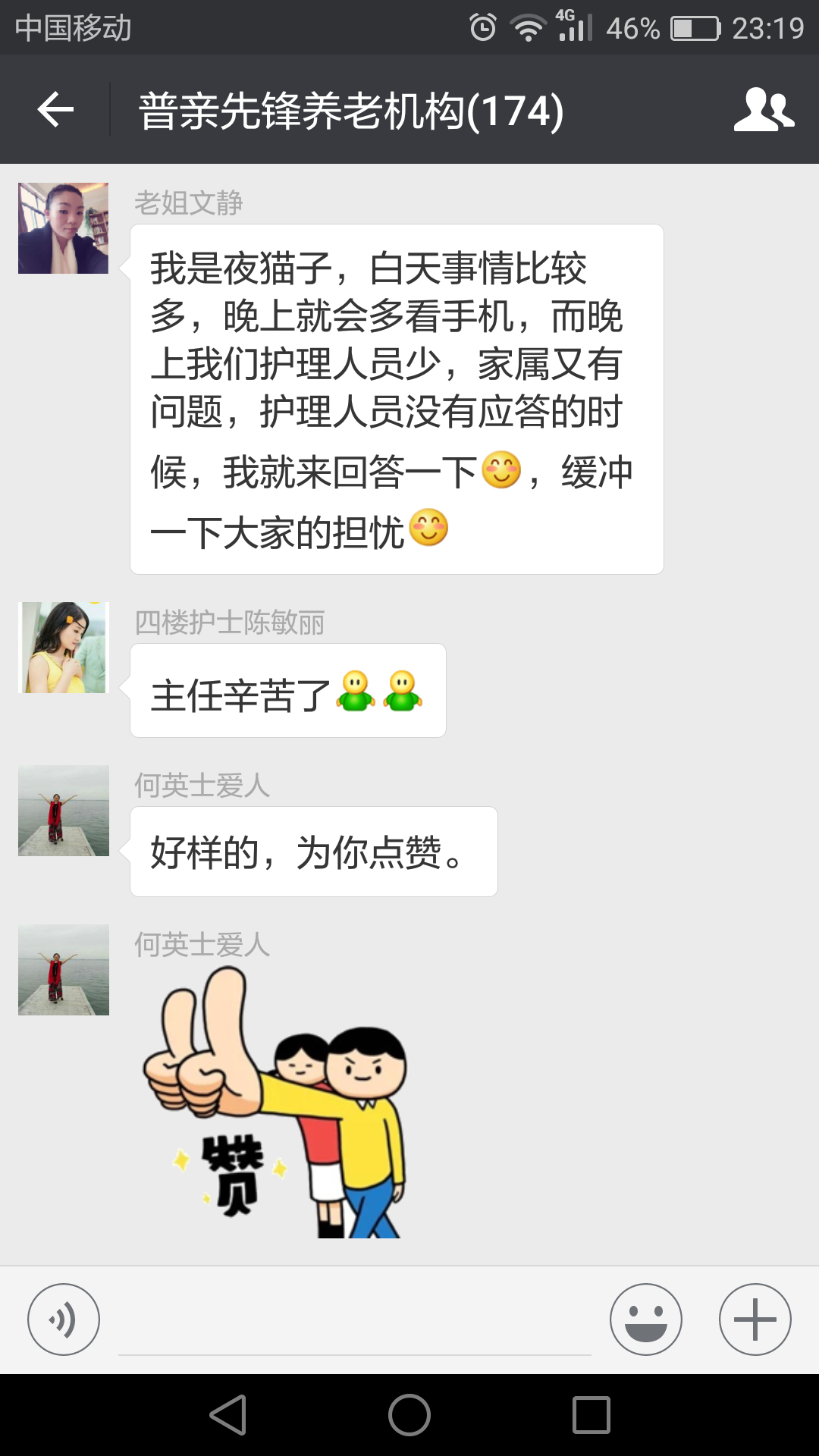Open the system recent apps button
Screen dimensions: 819x1456
(591, 1415)
